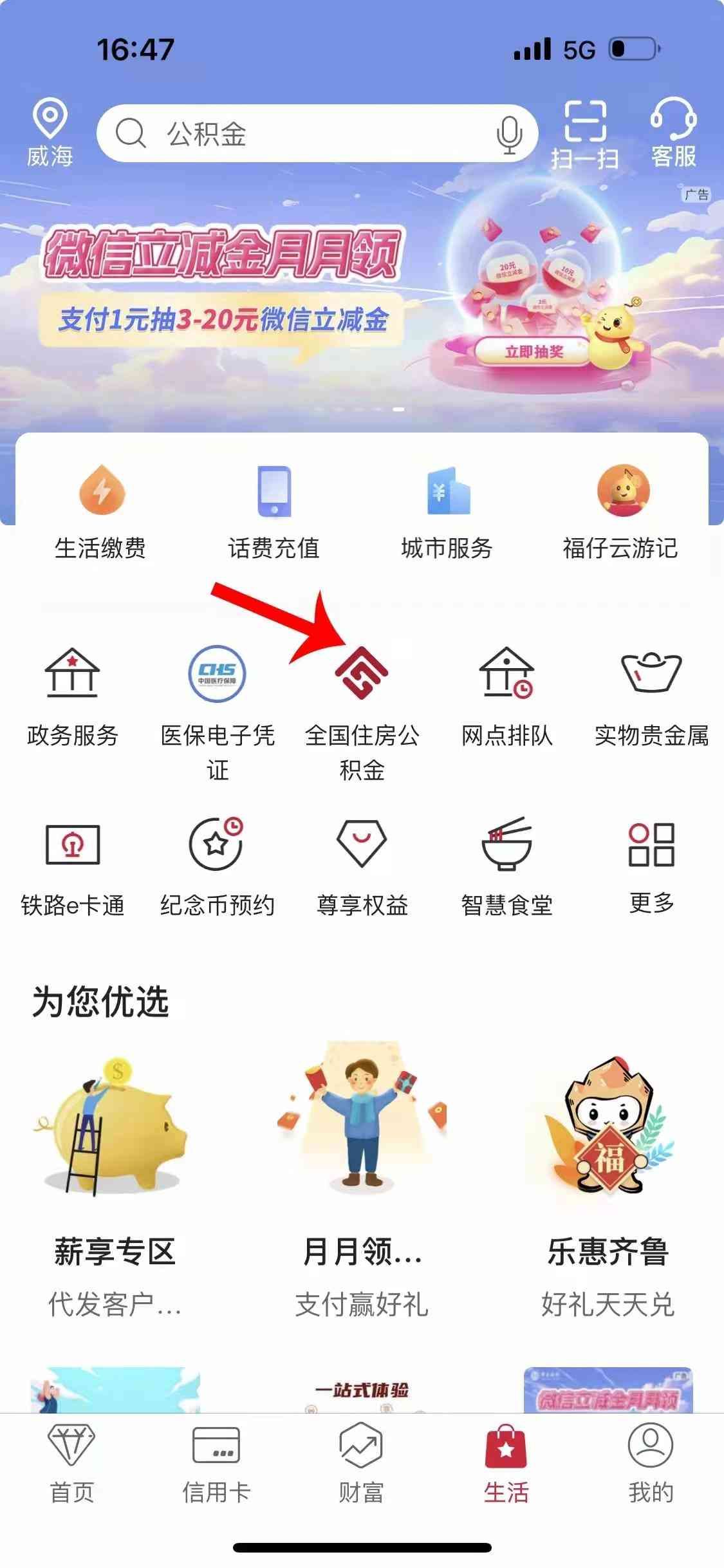Viewport: 724px width, 1568px height.
Task: Open 纪念币预约
Action: (x=217, y=866)
